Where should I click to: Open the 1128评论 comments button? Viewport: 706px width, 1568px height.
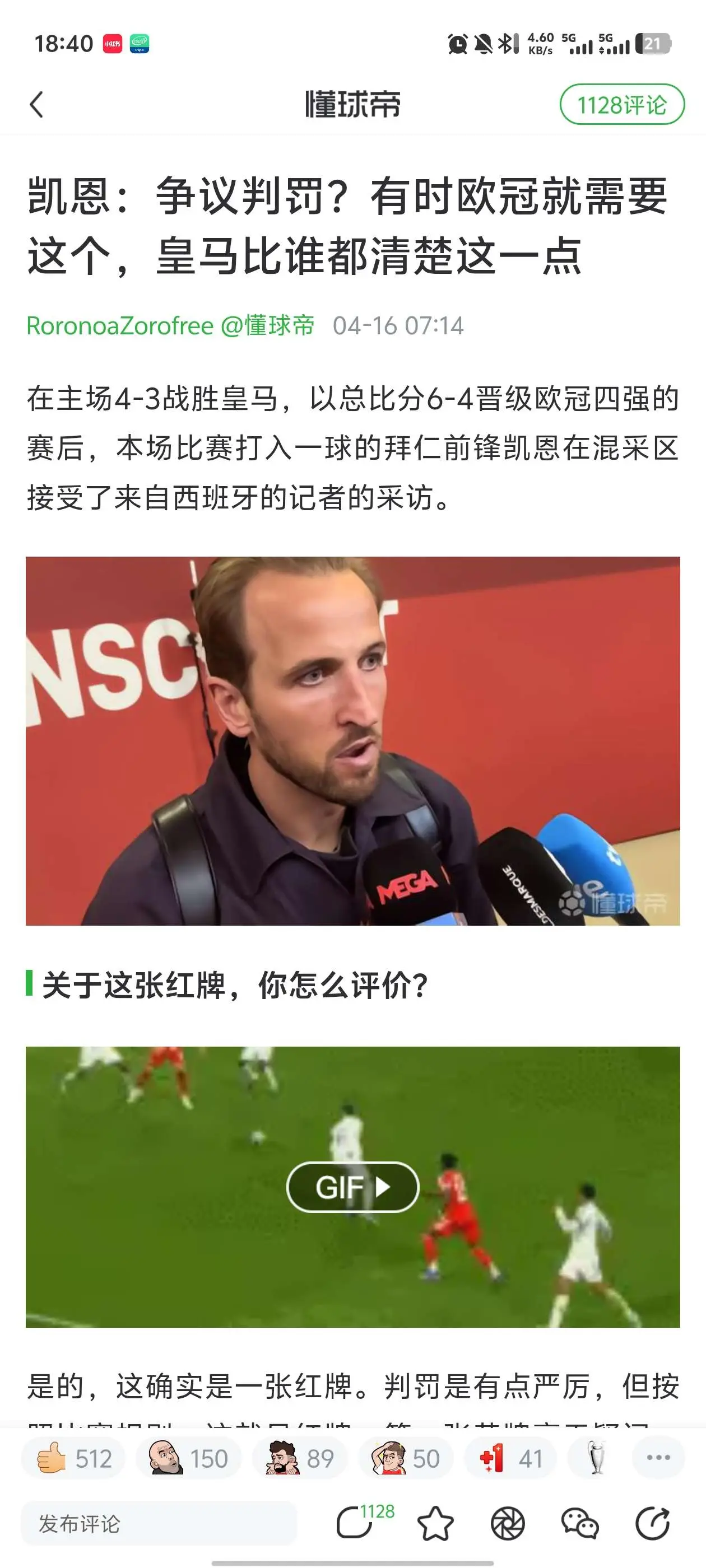pos(622,105)
